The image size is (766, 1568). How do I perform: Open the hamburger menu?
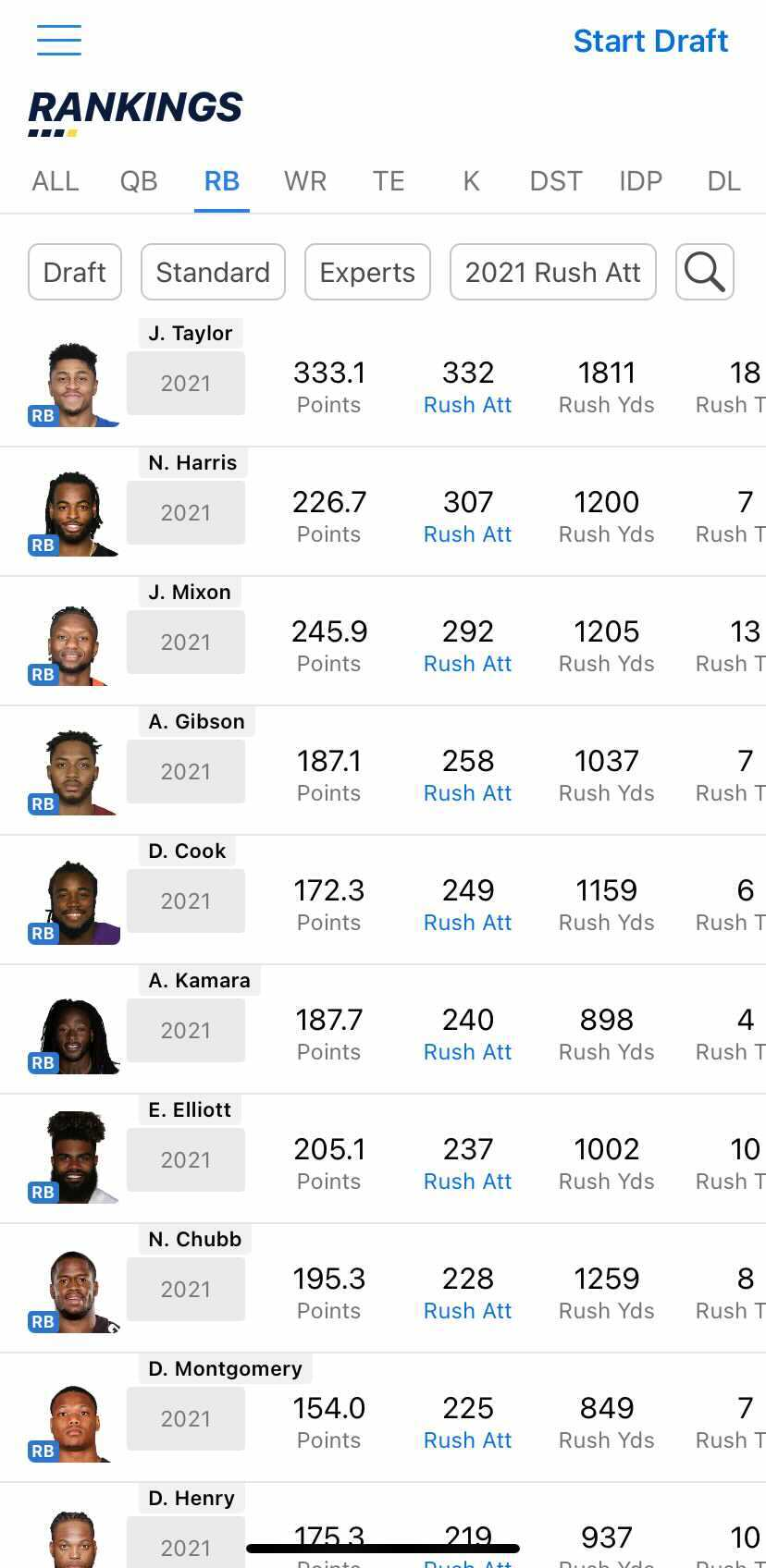point(59,41)
